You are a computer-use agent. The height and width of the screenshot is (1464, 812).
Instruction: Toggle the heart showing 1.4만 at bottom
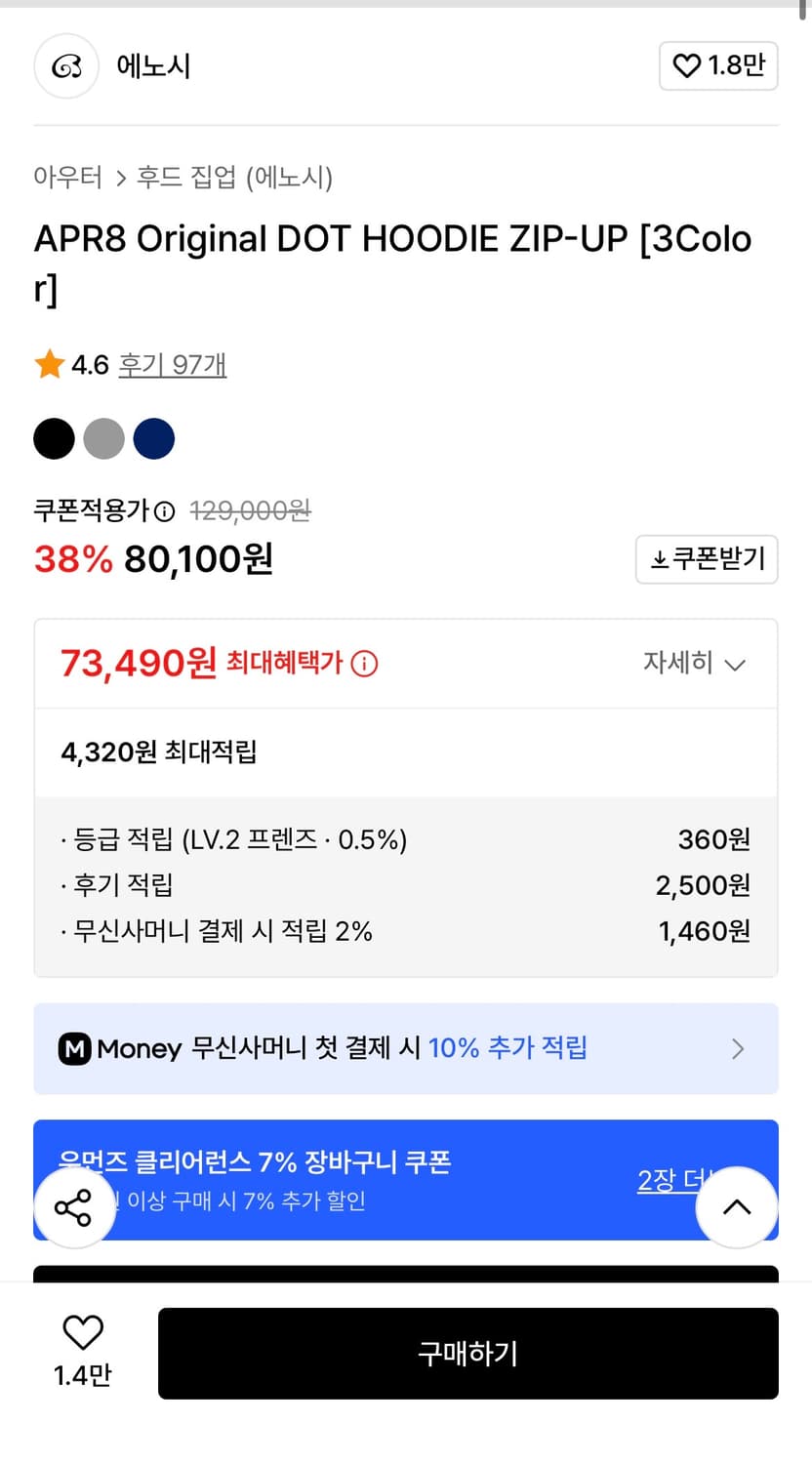click(83, 1331)
